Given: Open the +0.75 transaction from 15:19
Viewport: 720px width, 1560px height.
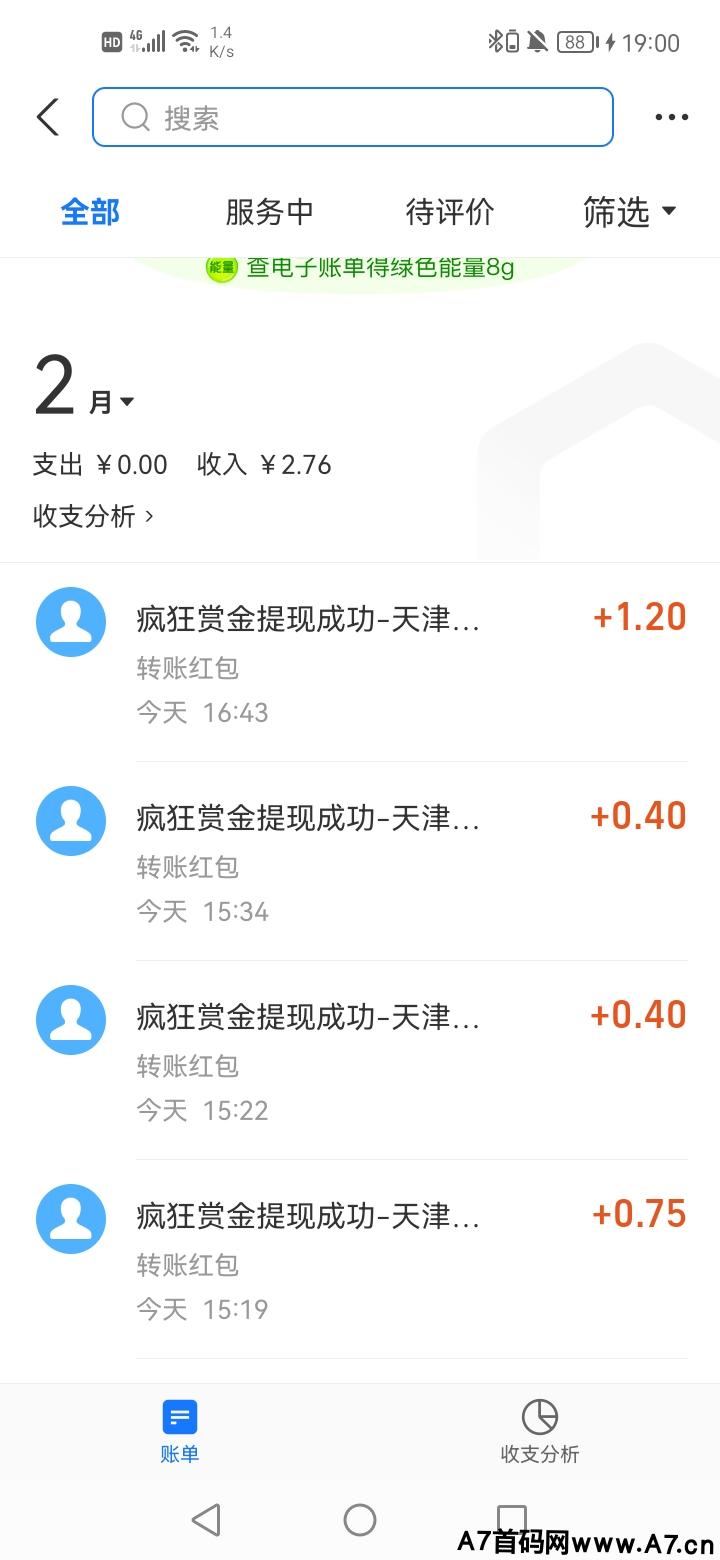Looking at the screenshot, I should 360,1259.
